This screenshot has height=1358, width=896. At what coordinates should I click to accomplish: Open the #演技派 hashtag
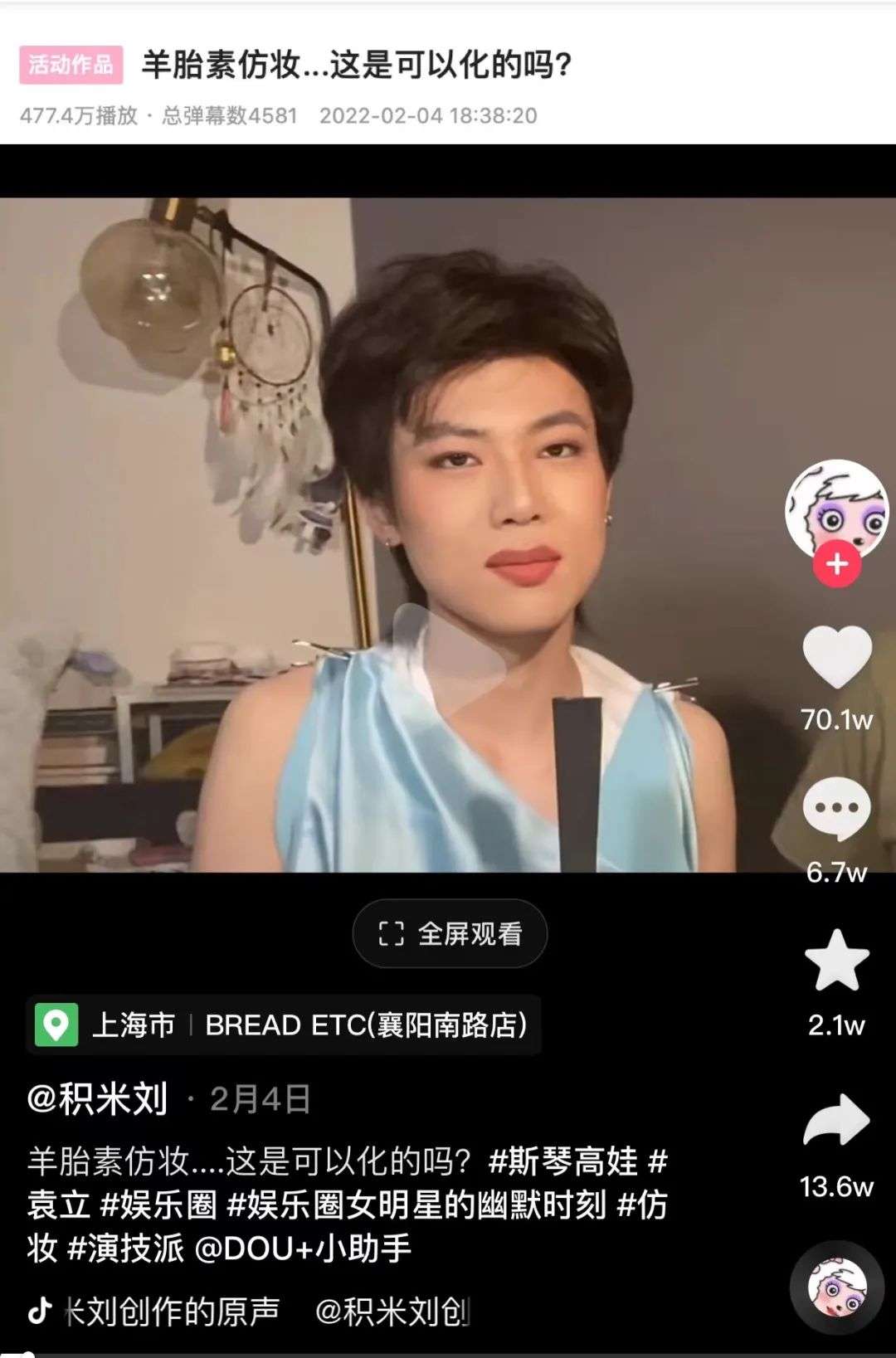click(x=125, y=1248)
